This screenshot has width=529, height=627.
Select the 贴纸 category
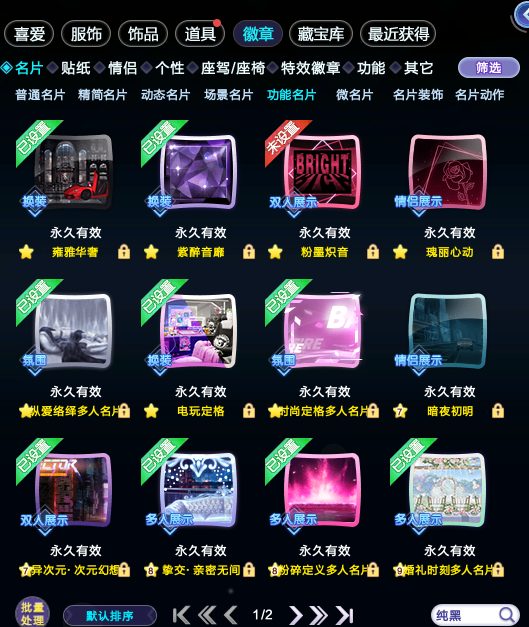tap(76, 68)
